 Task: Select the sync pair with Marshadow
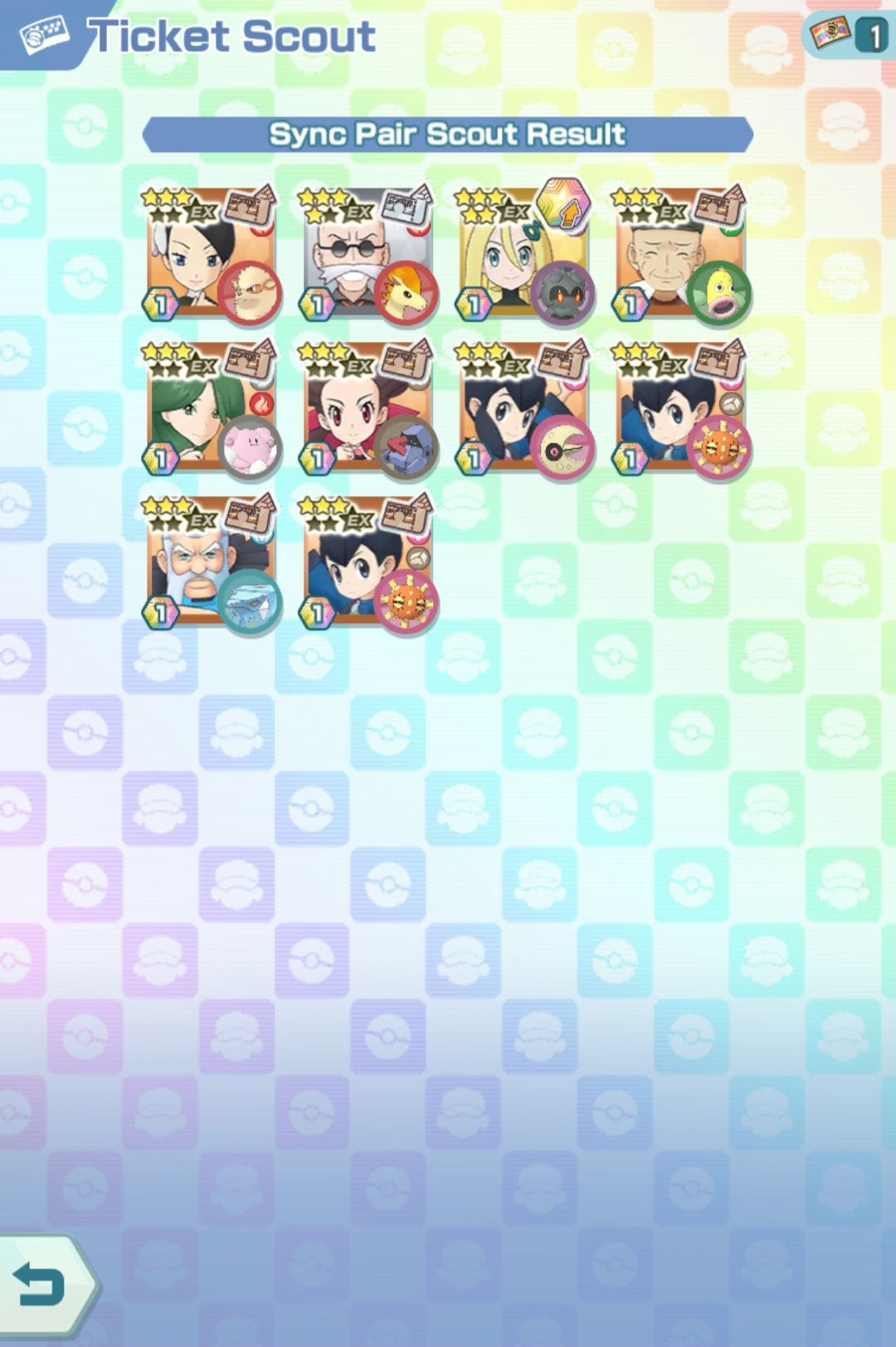(523, 253)
